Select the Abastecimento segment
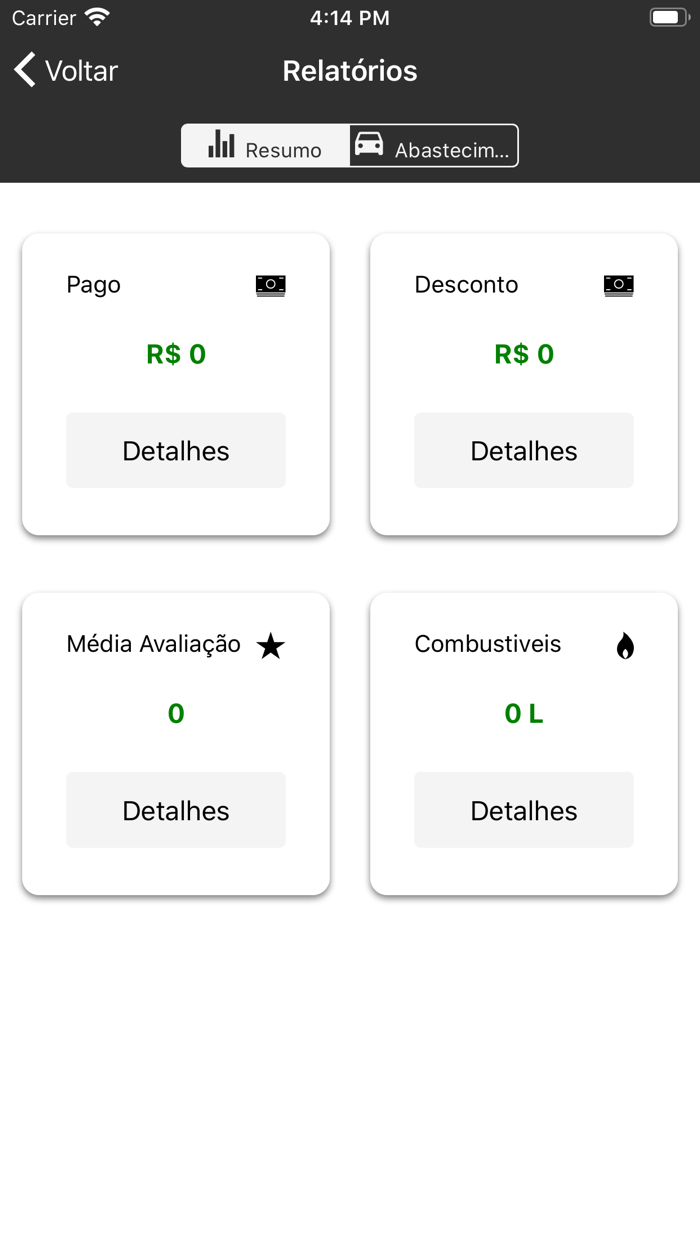700x1244 pixels. pos(433,146)
